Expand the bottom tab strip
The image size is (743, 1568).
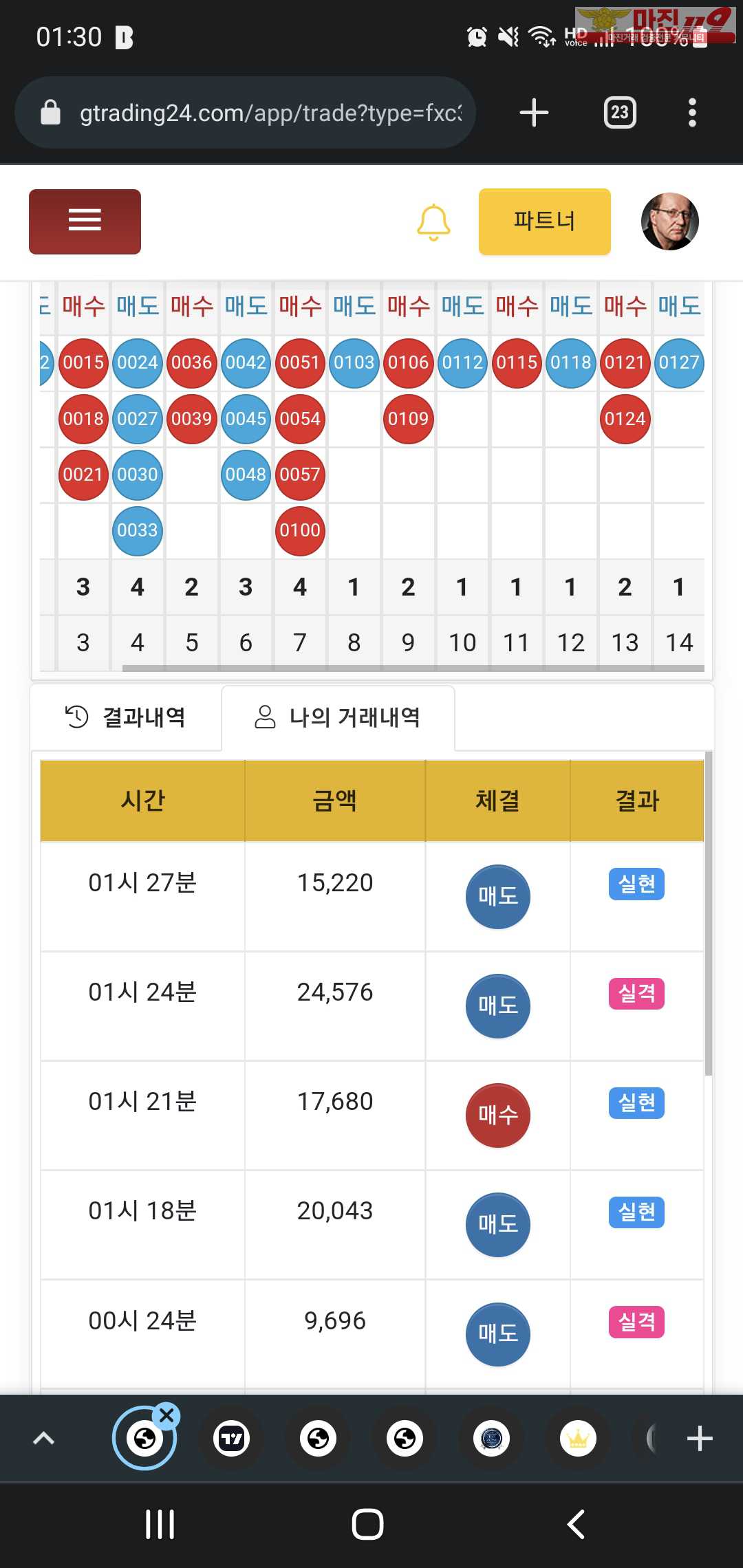44,1439
